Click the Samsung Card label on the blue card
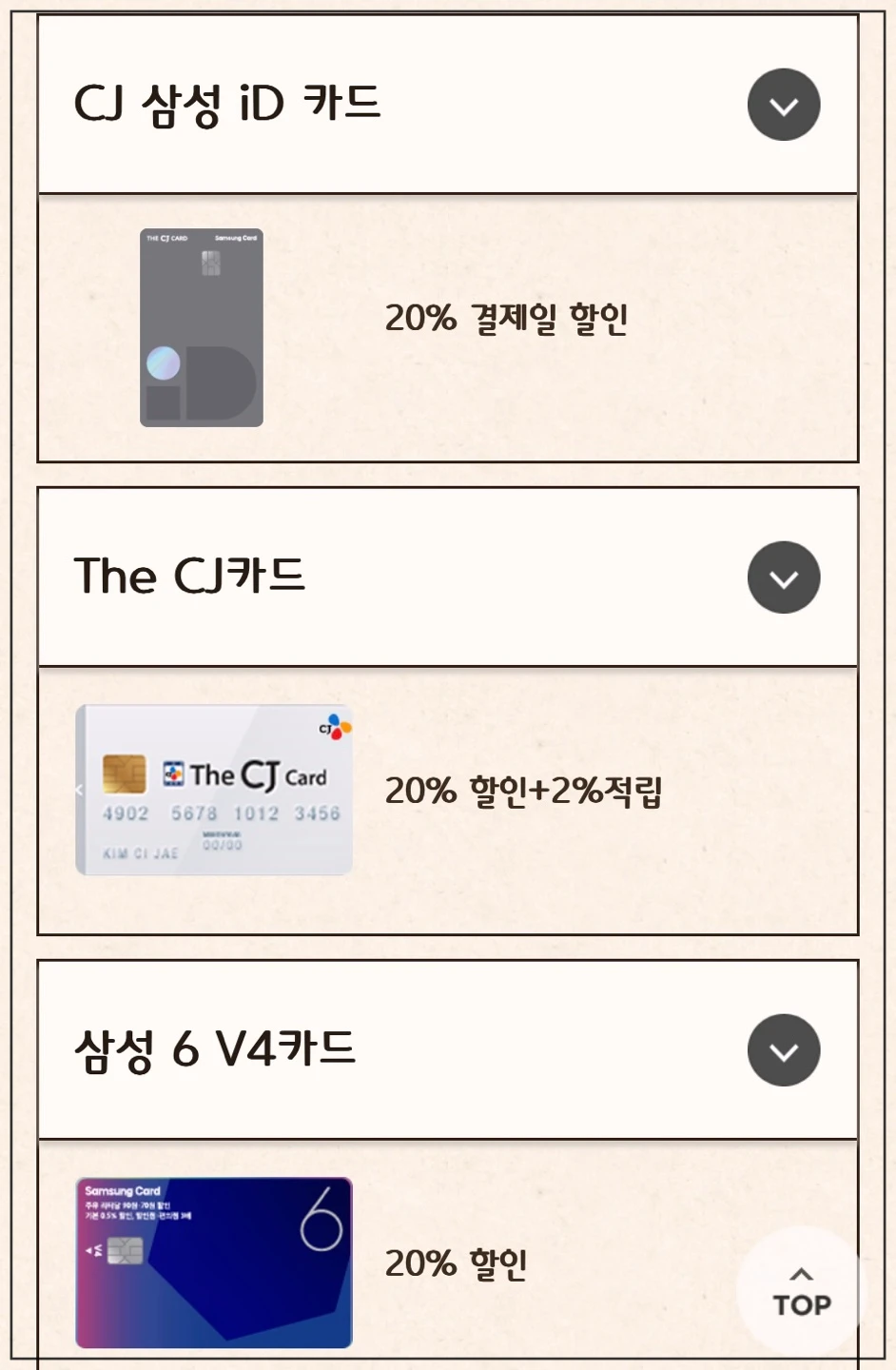This screenshot has width=896, height=1370. coord(124,1190)
